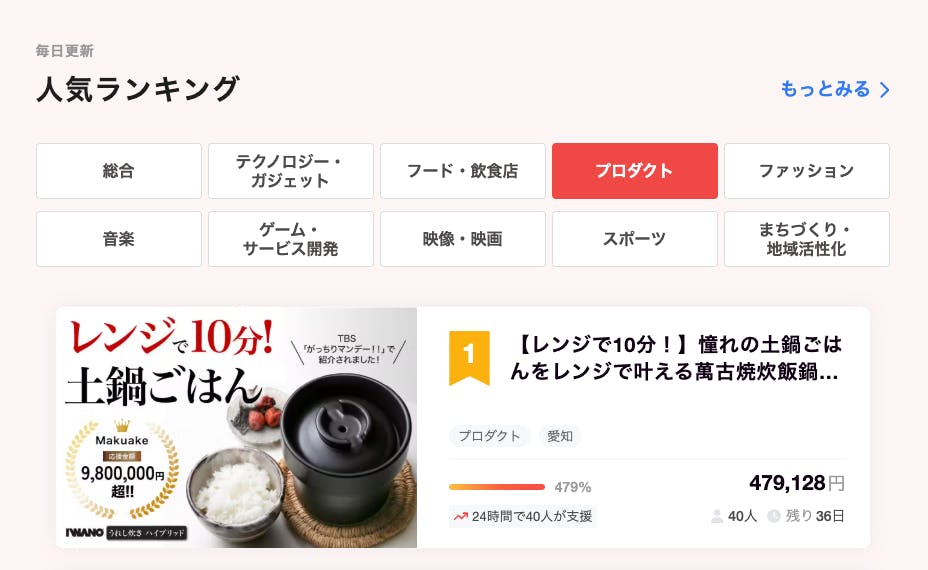The width and height of the screenshot is (928, 570).
Task: Open the 映像・映画 ranking
Action: pyautogui.click(x=462, y=239)
